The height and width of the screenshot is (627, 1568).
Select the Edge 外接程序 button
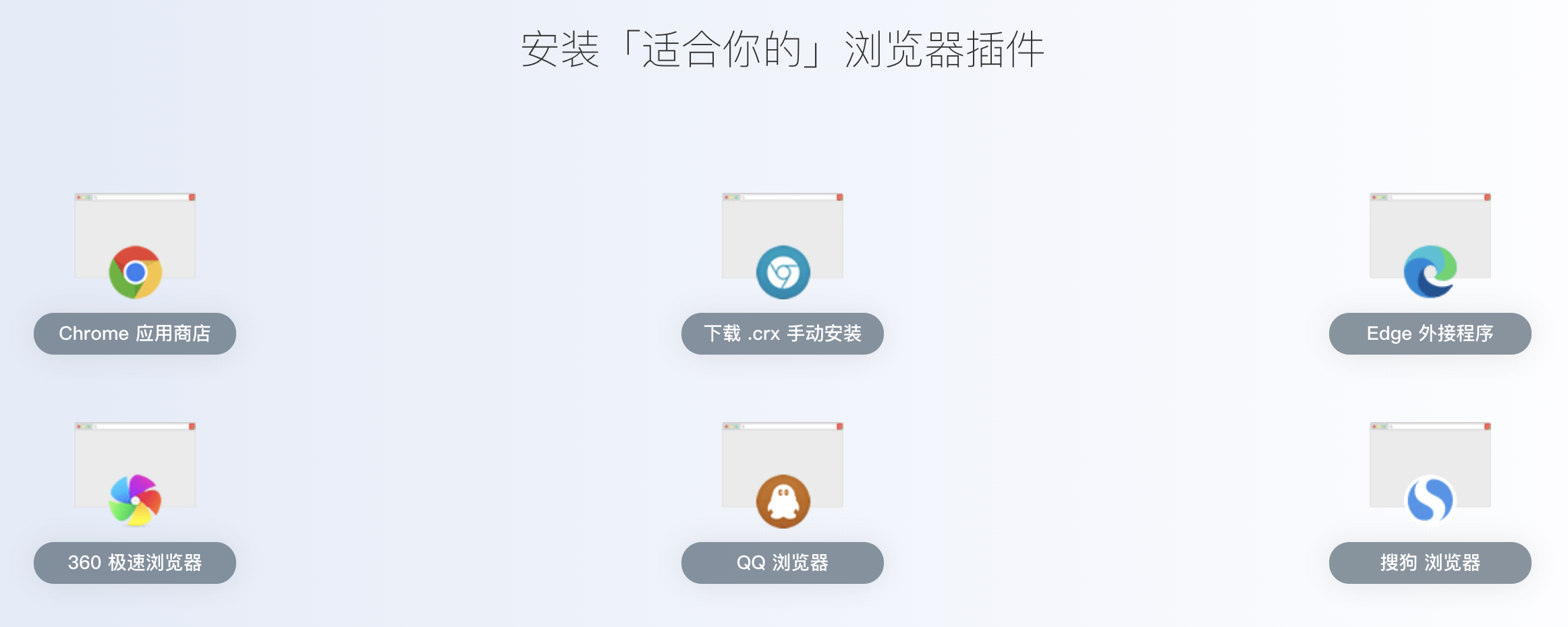pyautogui.click(x=1430, y=334)
